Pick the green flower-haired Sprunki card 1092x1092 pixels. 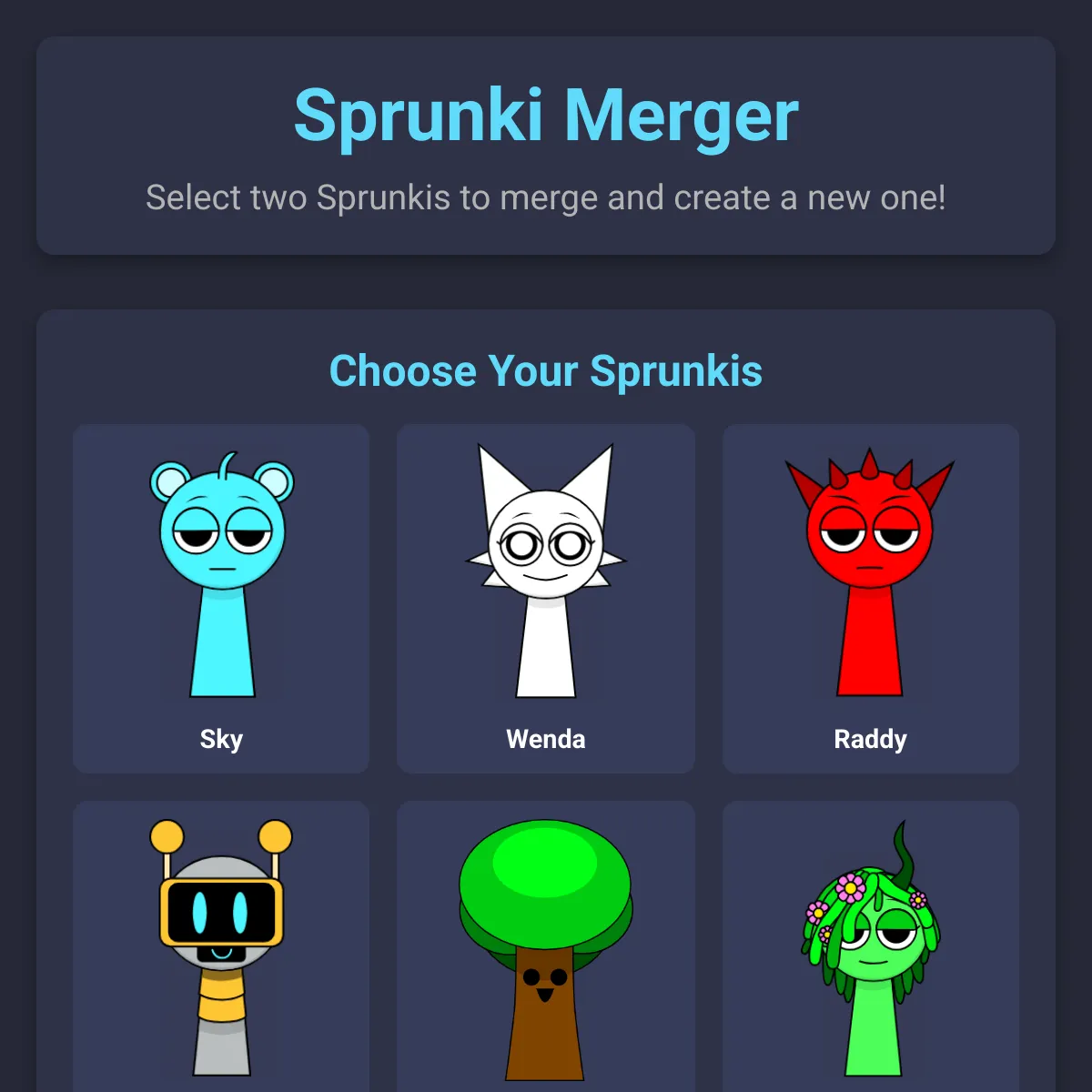point(870,946)
